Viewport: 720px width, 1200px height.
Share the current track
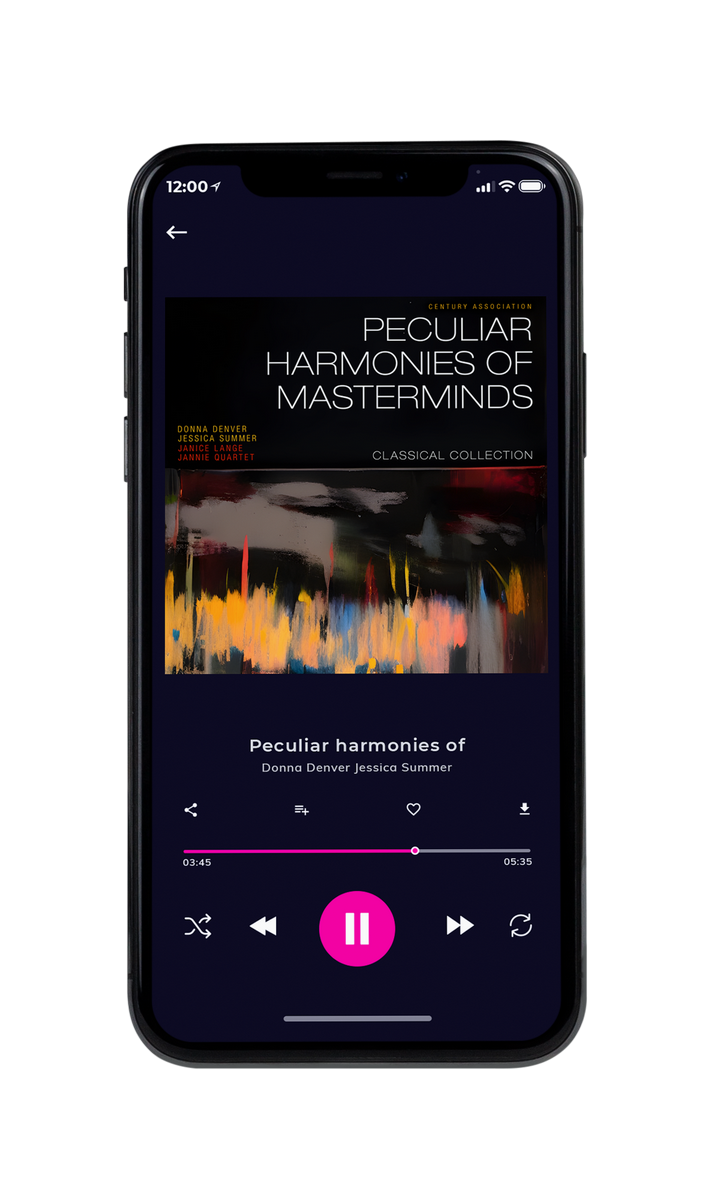pyautogui.click(x=191, y=810)
